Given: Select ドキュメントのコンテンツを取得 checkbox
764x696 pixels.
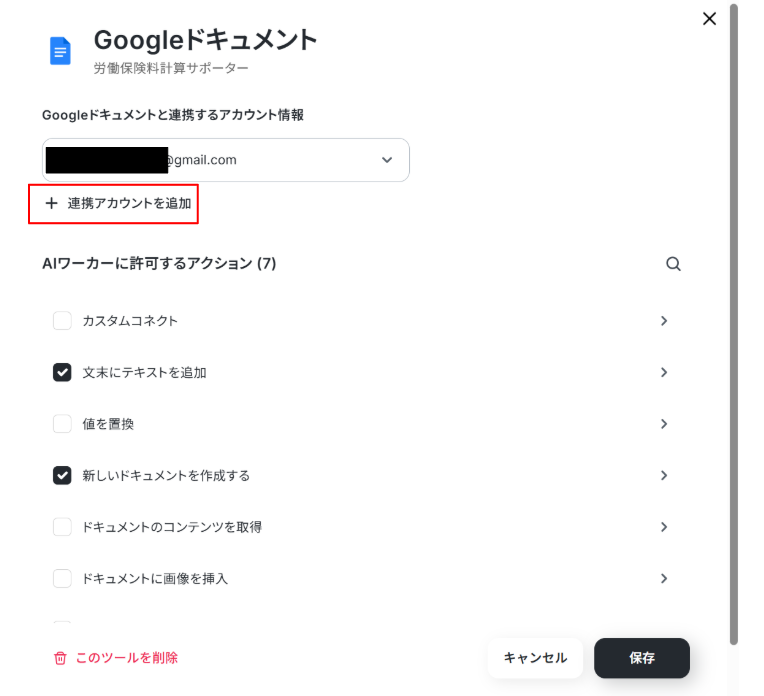Looking at the screenshot, I should tap(62, 527).
